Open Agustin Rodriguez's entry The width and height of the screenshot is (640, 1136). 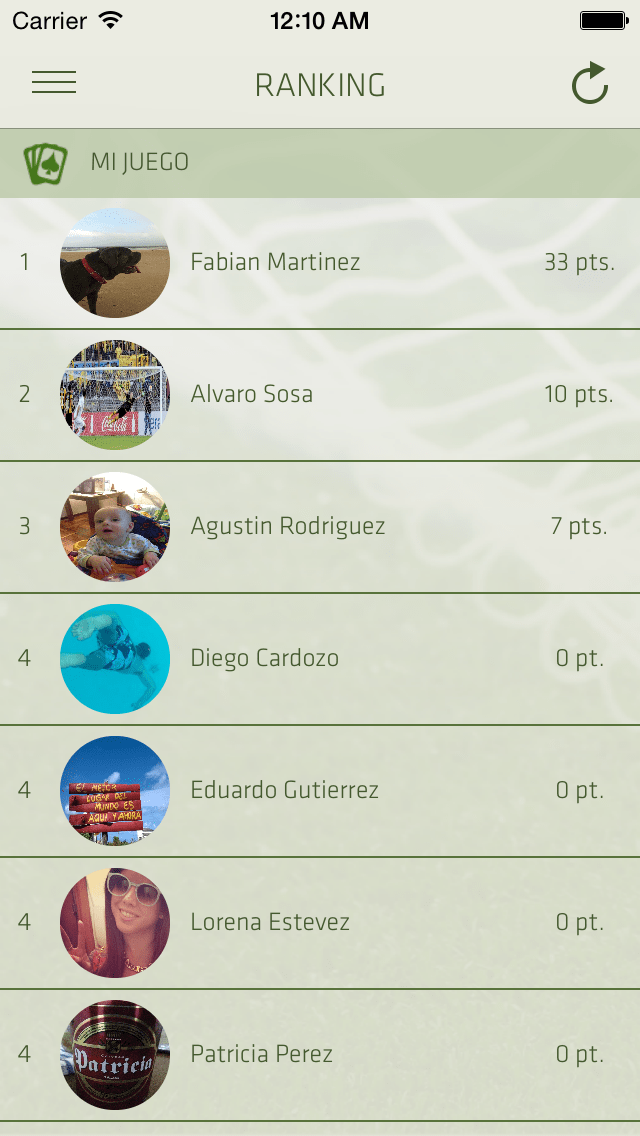pyautogui.click(x=320, y=527)
